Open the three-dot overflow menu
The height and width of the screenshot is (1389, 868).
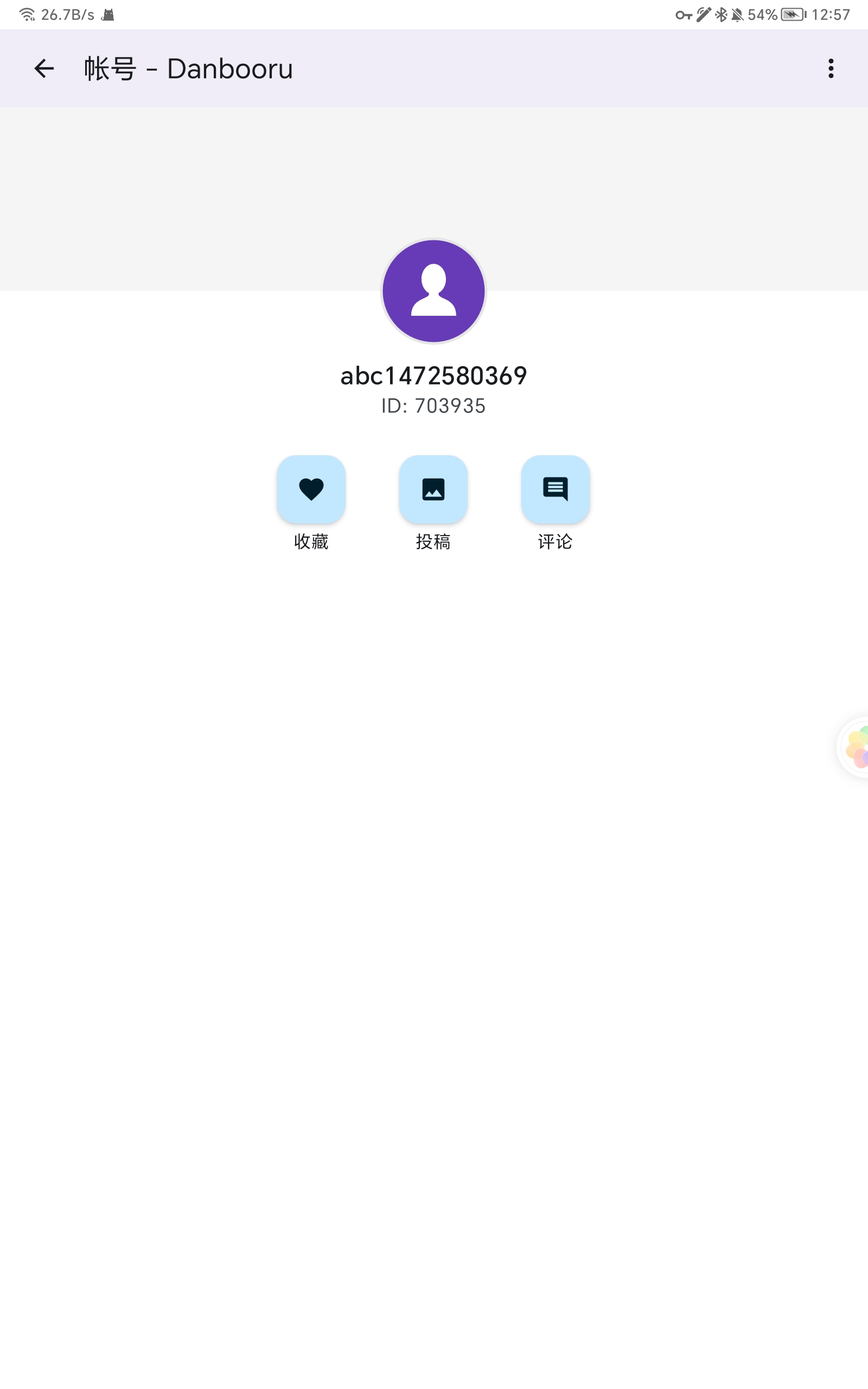(x=830, y=68)
